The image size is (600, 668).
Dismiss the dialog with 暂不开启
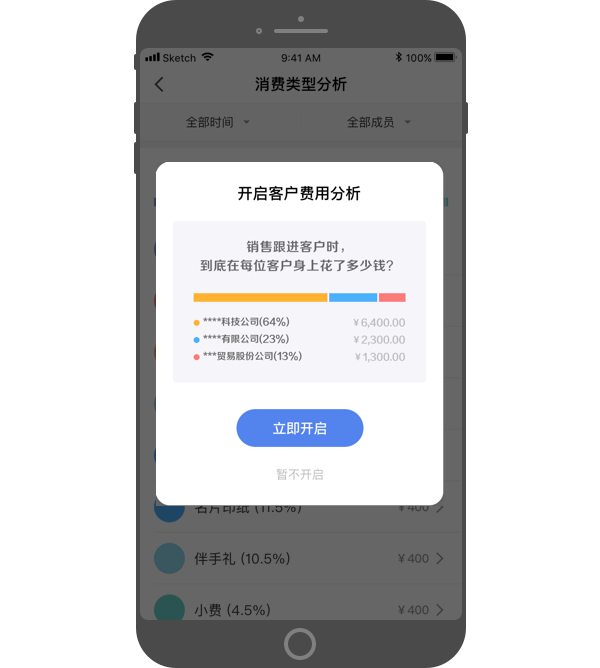299,474
